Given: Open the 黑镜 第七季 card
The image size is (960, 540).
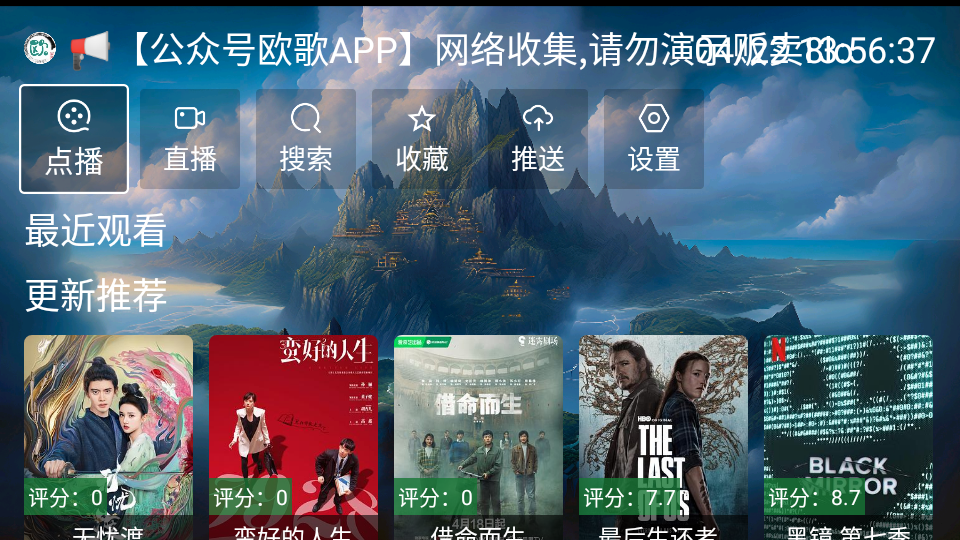Looking at the screenshot, I should pyautogui.click(x=848, y=430).
